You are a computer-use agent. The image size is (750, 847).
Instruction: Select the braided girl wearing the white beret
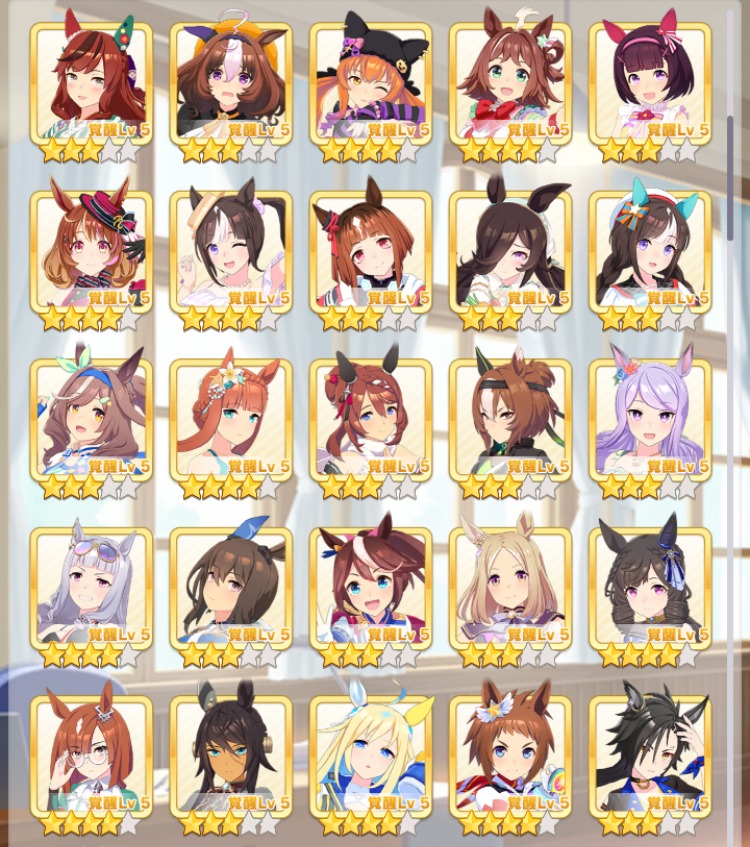(651, 248)
